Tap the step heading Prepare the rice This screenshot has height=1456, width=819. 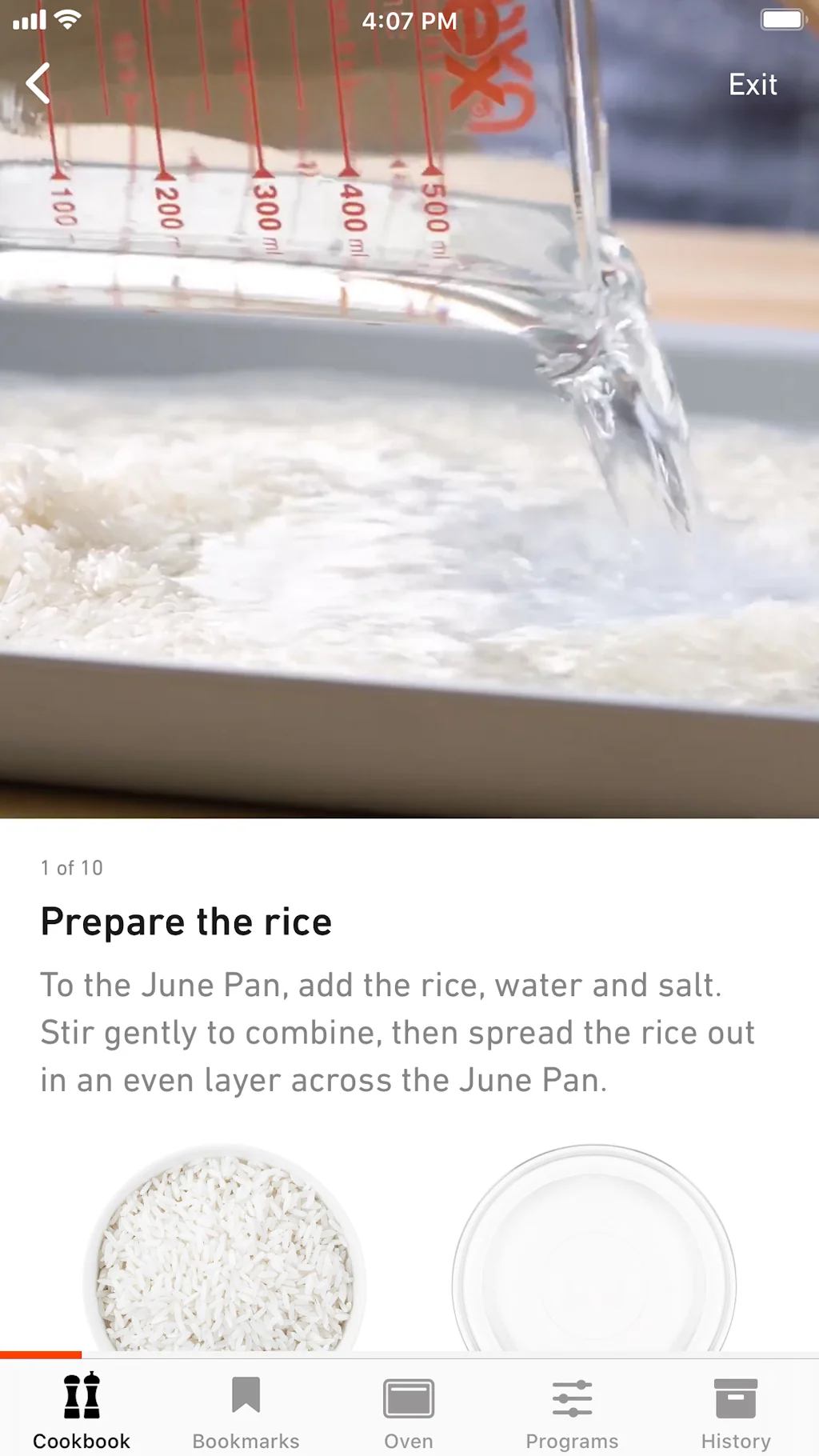click(x=186, y=922)
